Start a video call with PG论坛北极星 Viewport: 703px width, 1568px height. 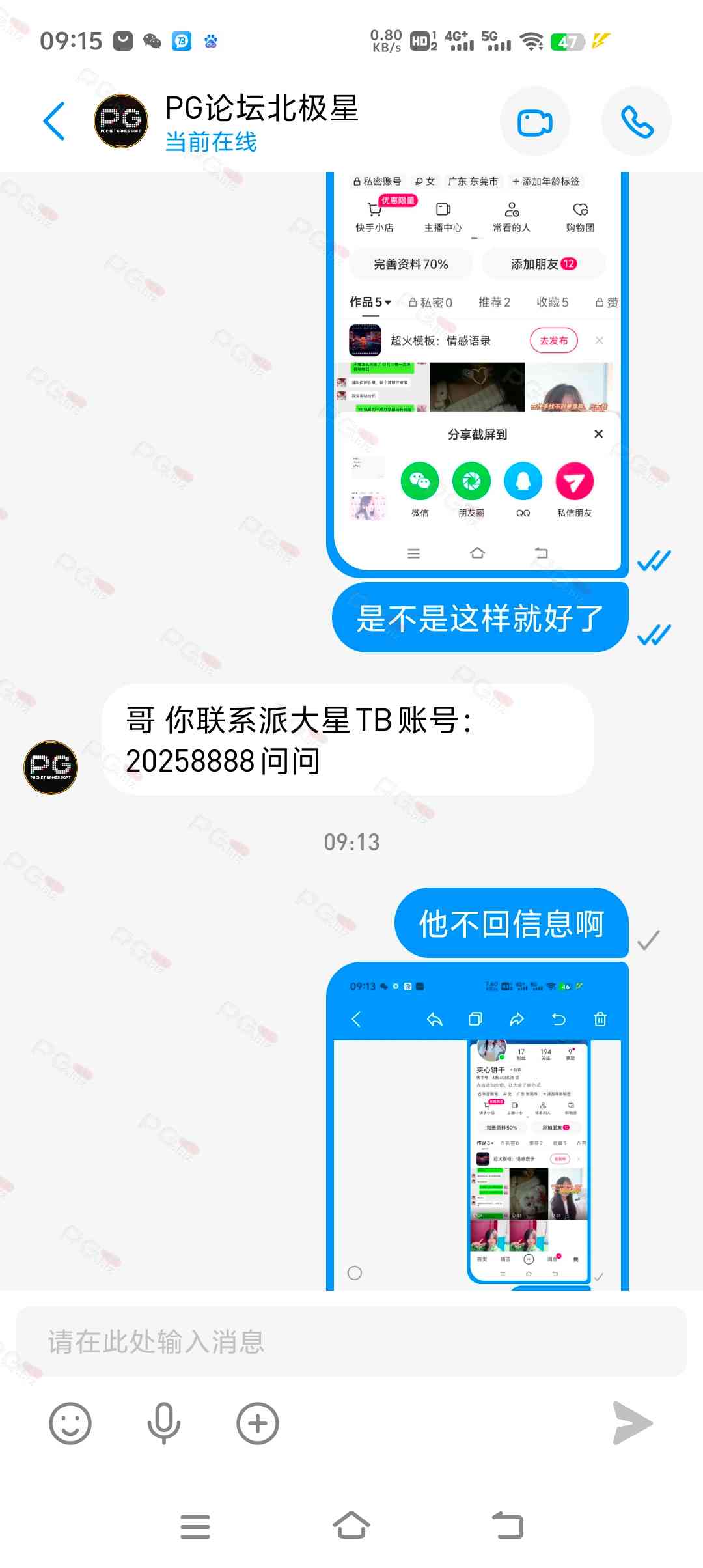point(534,122)
